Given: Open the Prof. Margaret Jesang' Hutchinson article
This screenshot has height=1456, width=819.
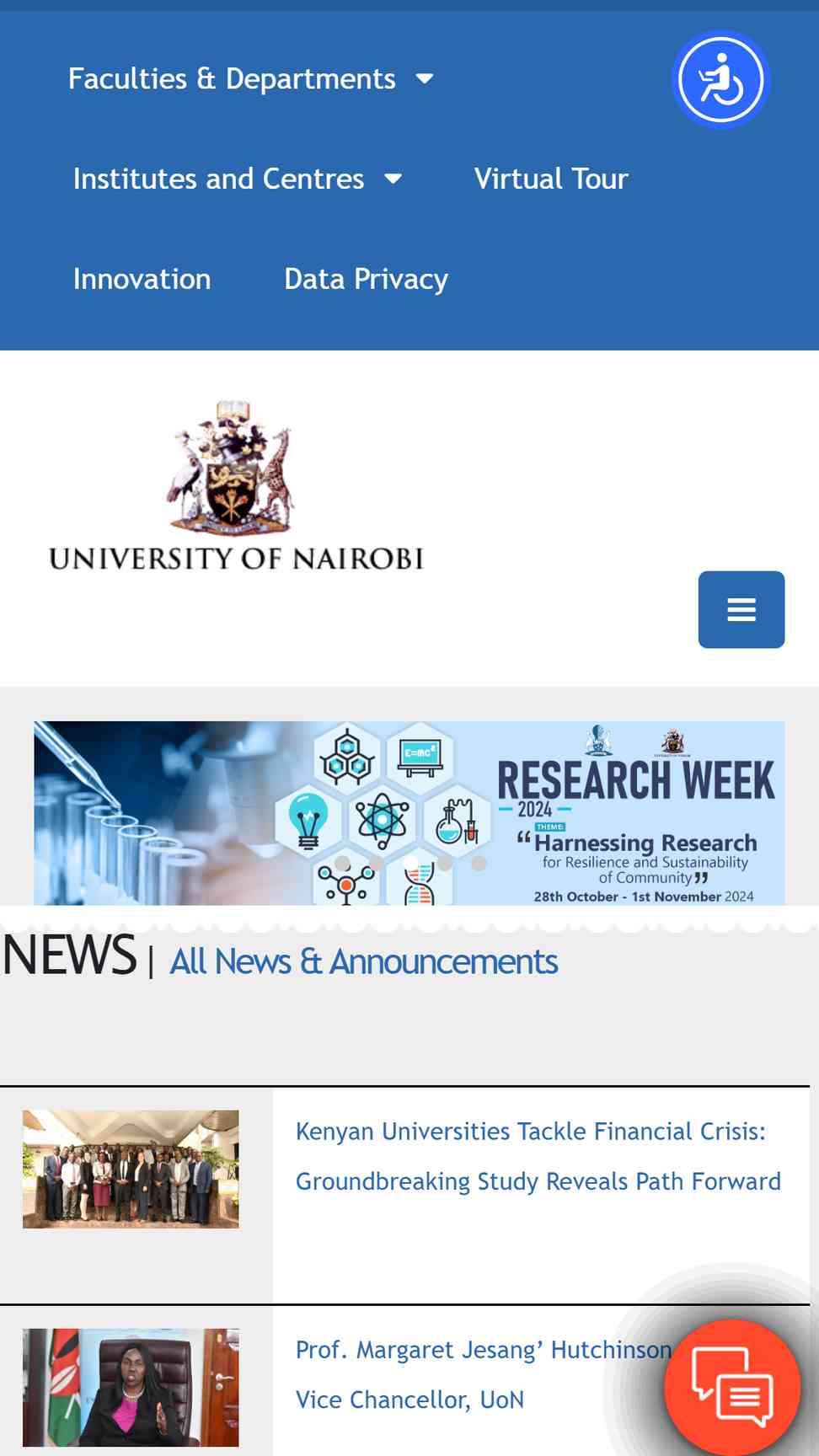Looking at the screenshot, I should tap(484, 1374).
